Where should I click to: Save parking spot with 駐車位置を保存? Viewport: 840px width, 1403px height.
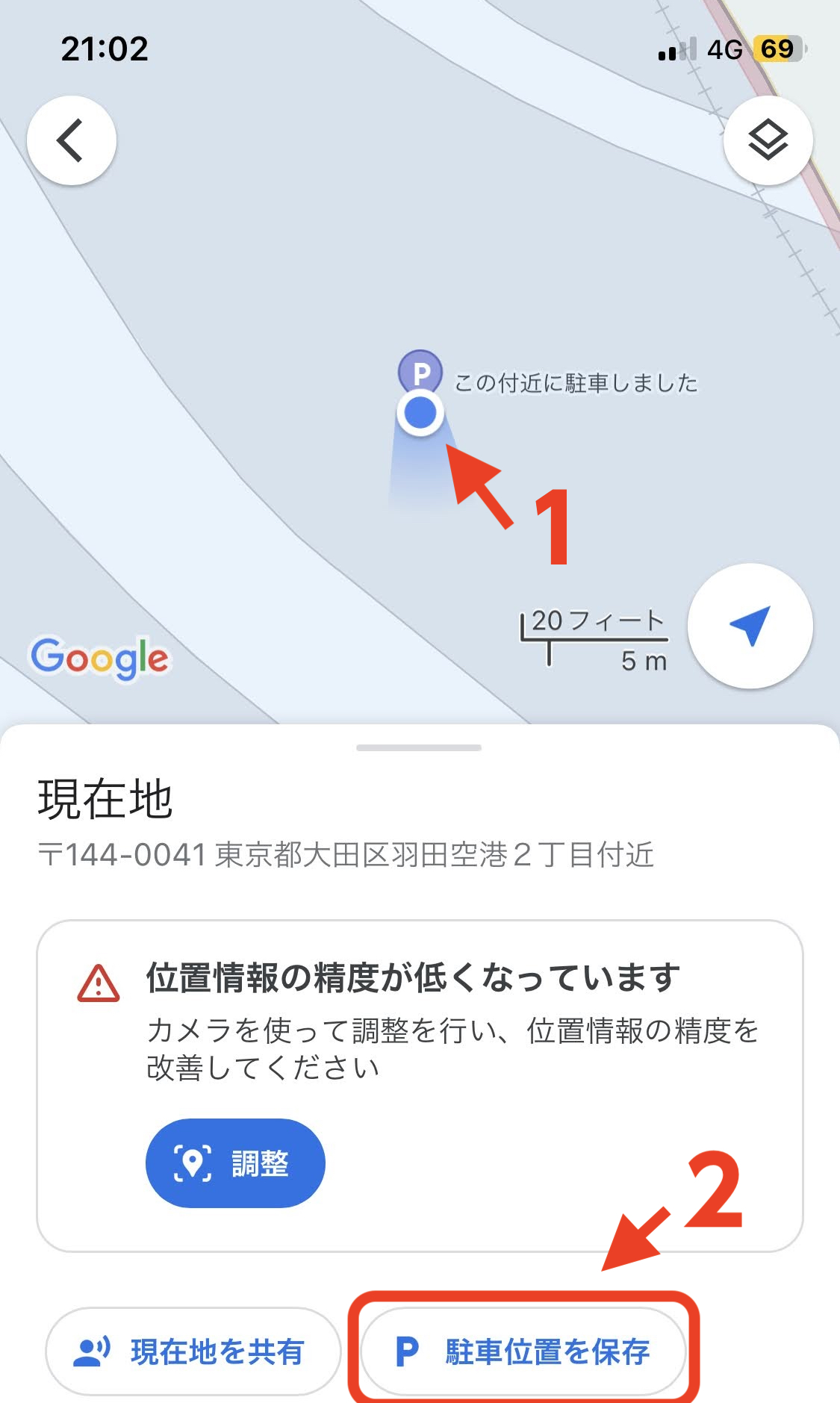tap(523, 1351)
